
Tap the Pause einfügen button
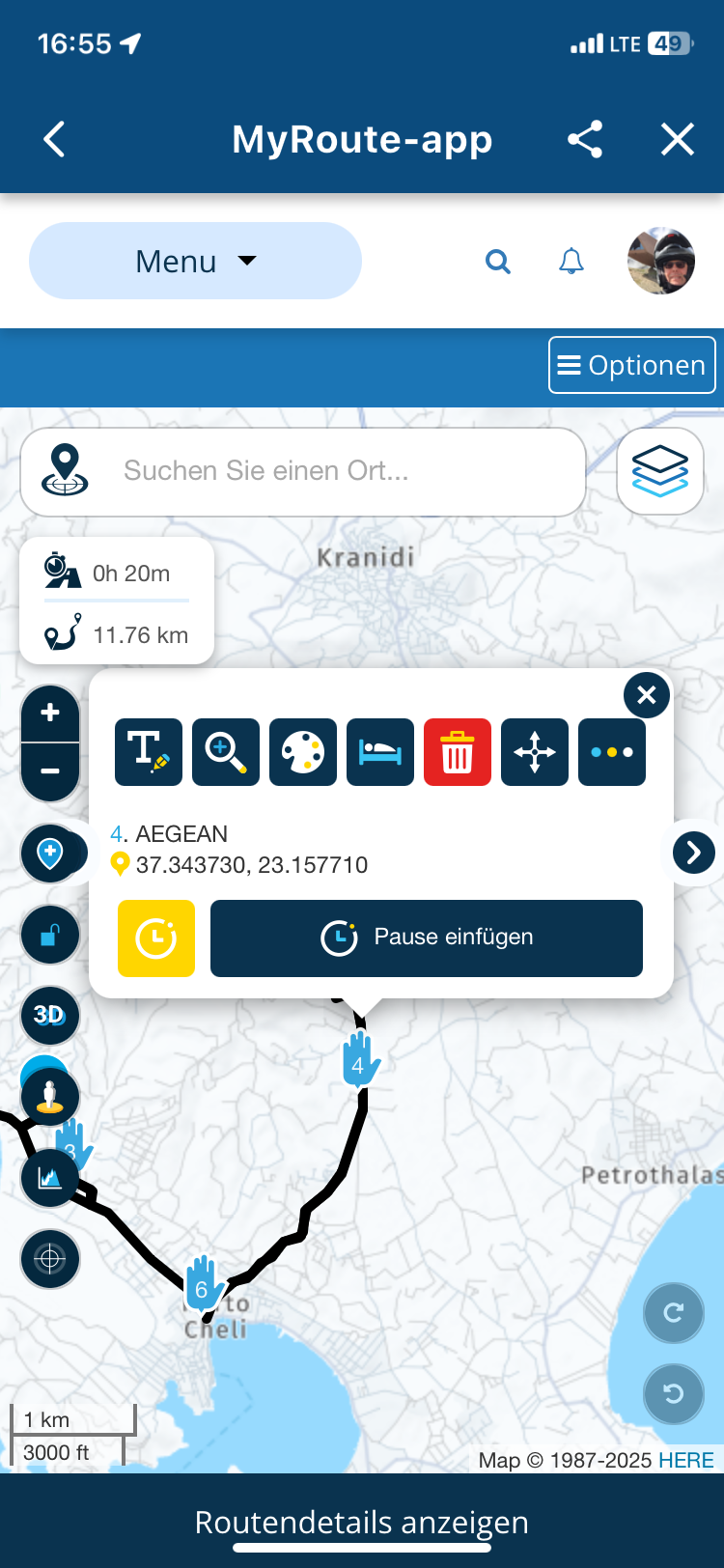pyautogui.click(x=427, y=938)
